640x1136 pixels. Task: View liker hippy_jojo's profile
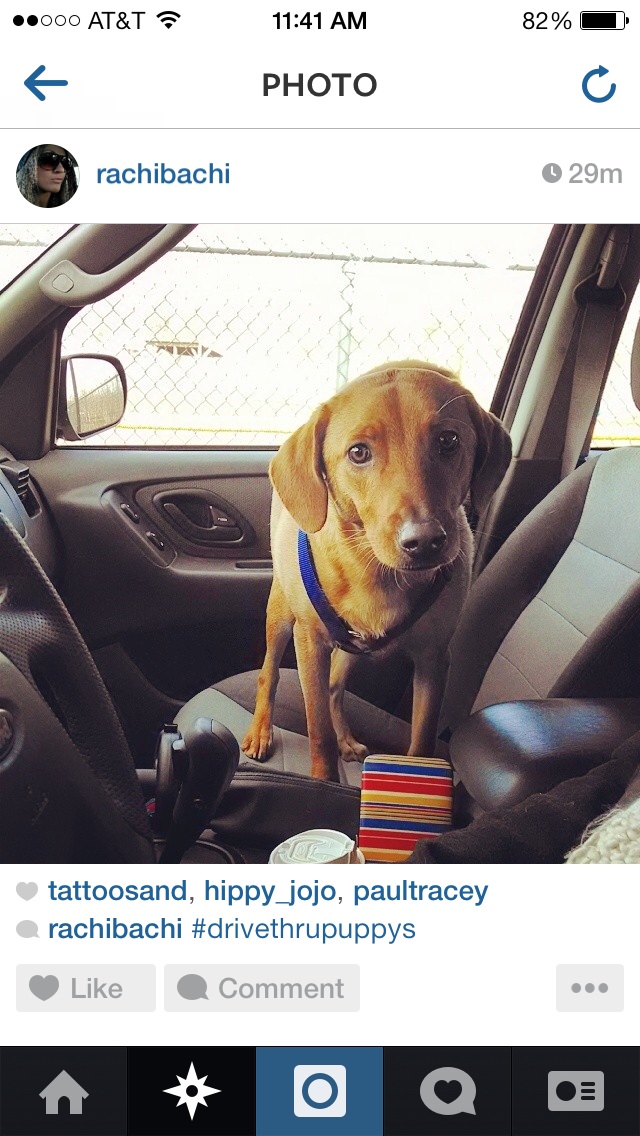click(x=270, y=891)
